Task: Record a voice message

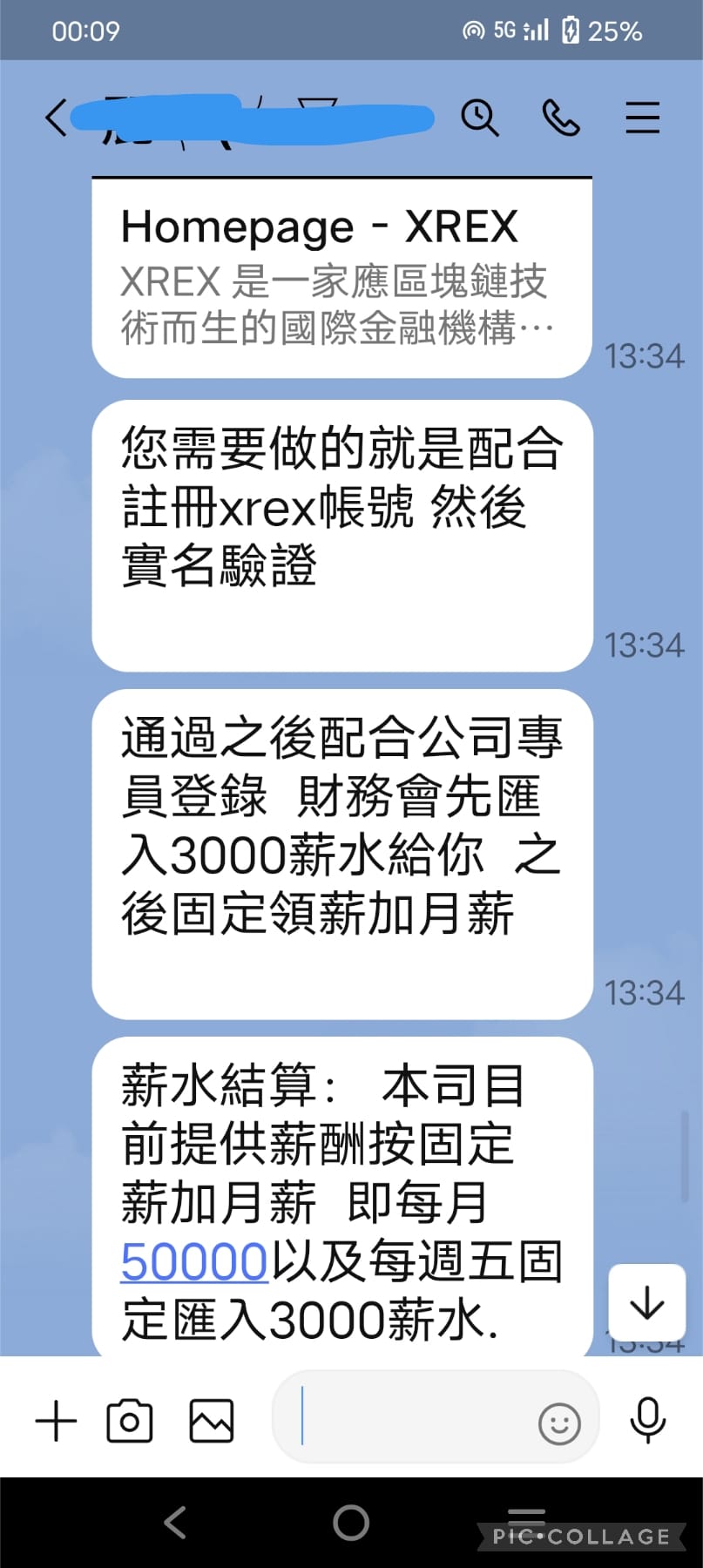Action: coord(648,1421)
